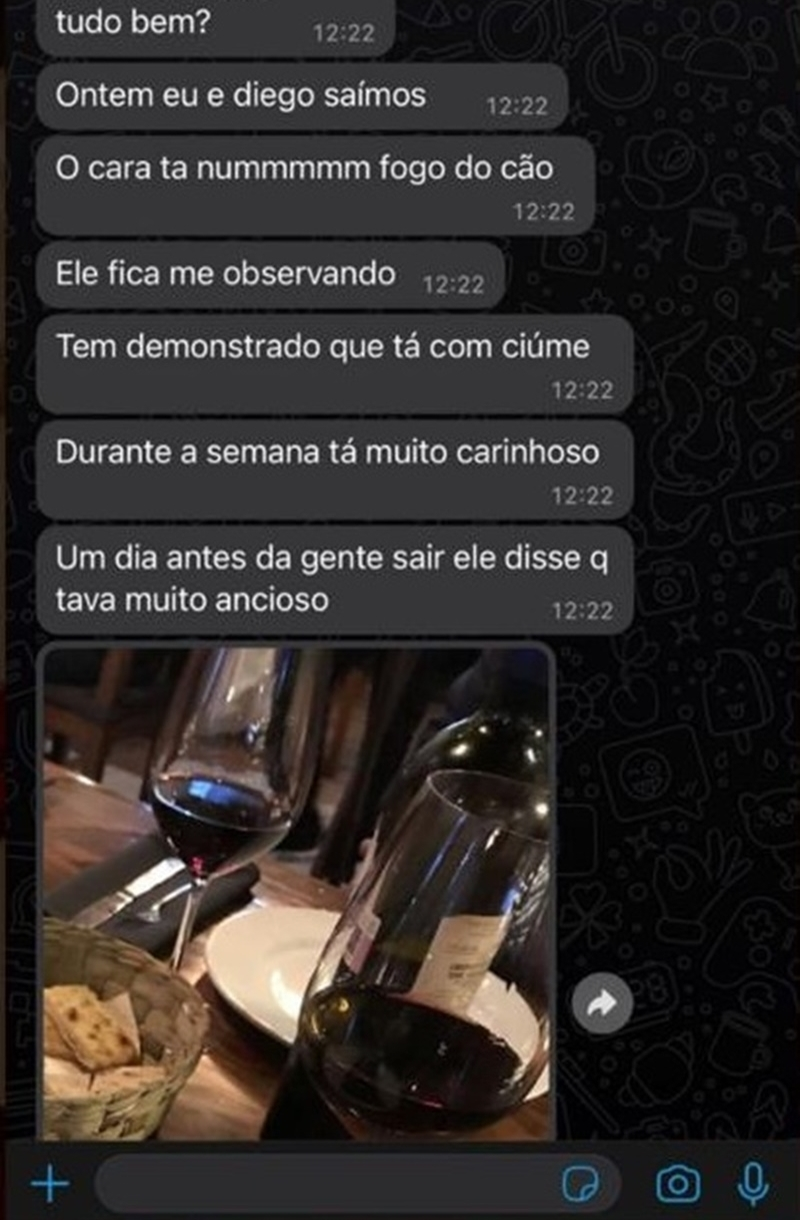
Task: Forward the wine glass photo
Action: pos(602,1005)
